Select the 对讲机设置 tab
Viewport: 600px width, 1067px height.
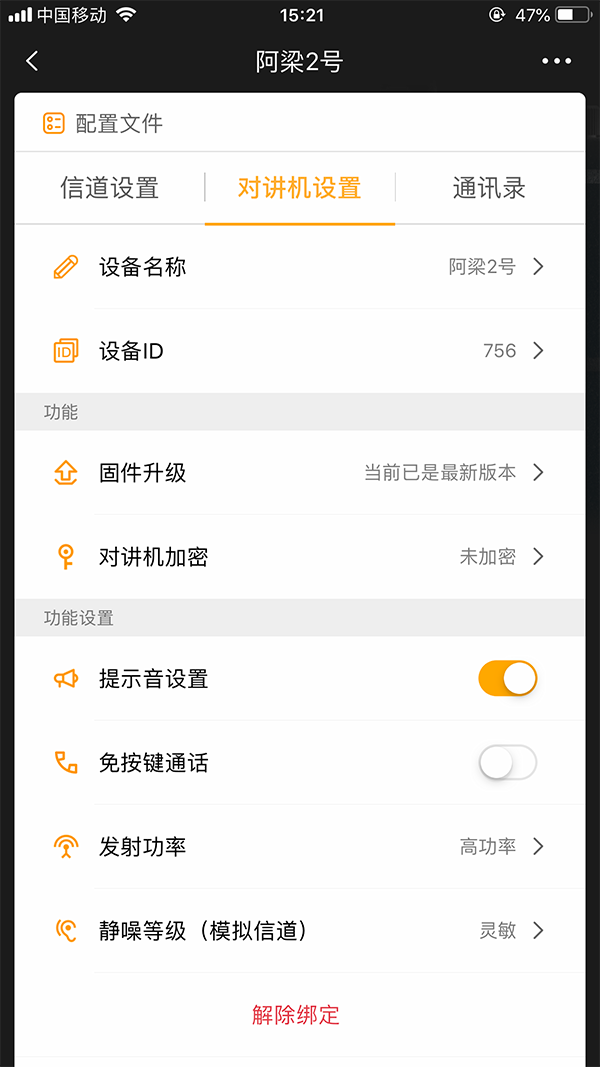pyautogui.click(x=299, y=188)
